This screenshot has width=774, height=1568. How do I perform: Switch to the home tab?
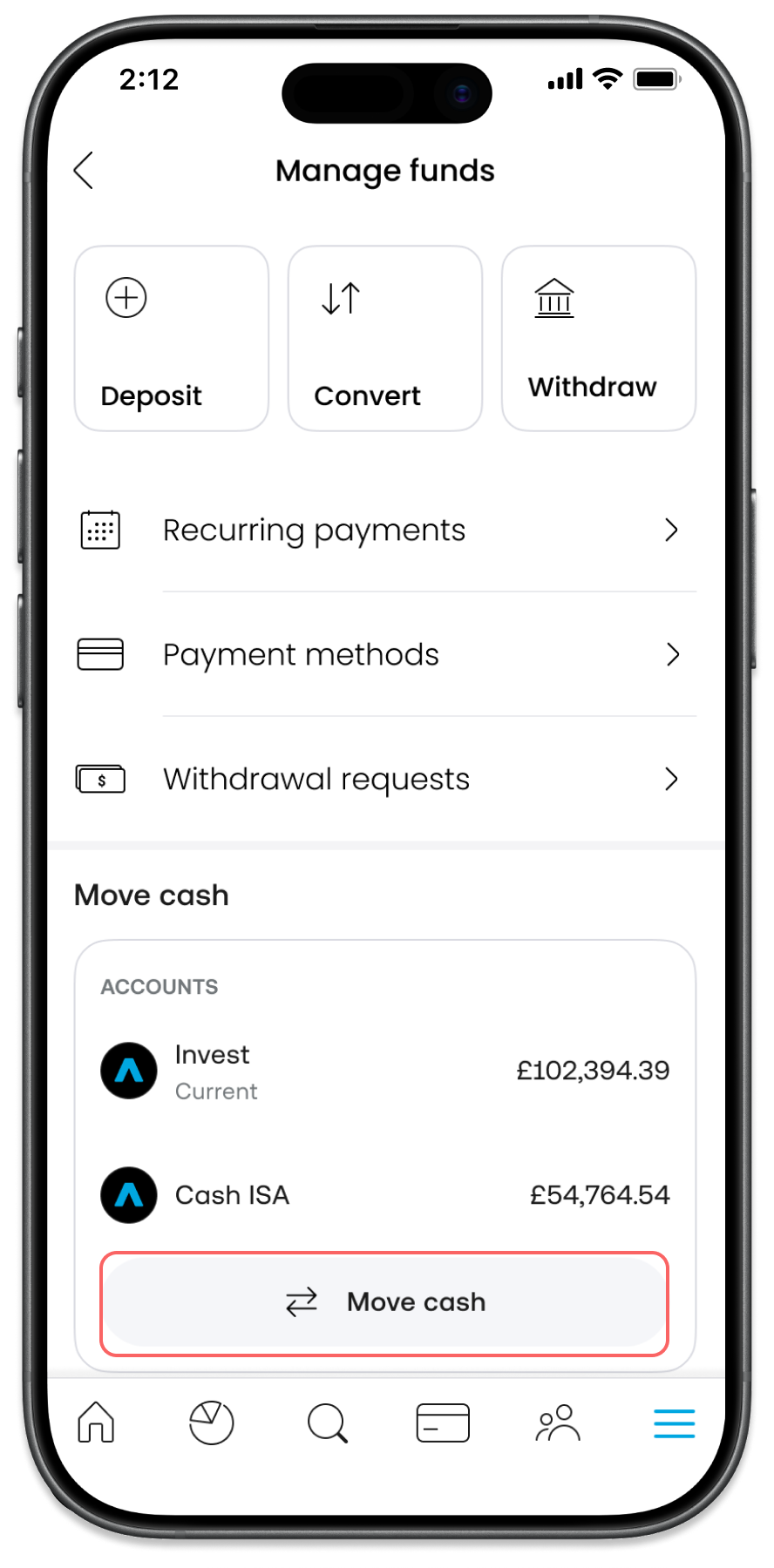(96, 1423)
